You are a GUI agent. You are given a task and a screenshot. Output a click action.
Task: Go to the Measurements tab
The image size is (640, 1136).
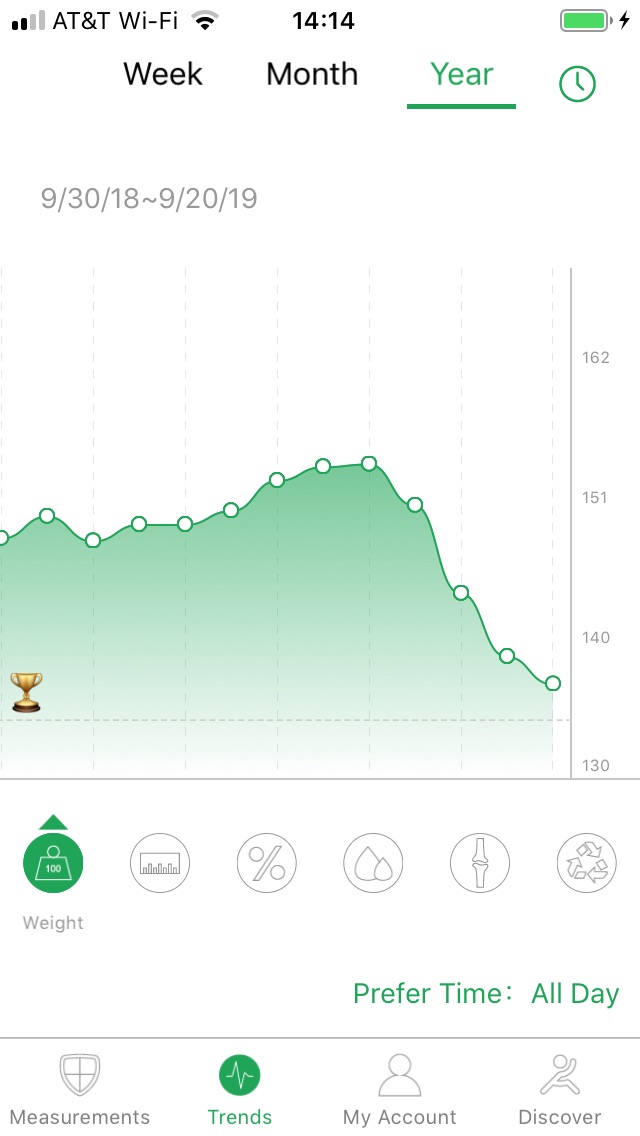(x=80, y=1089)
